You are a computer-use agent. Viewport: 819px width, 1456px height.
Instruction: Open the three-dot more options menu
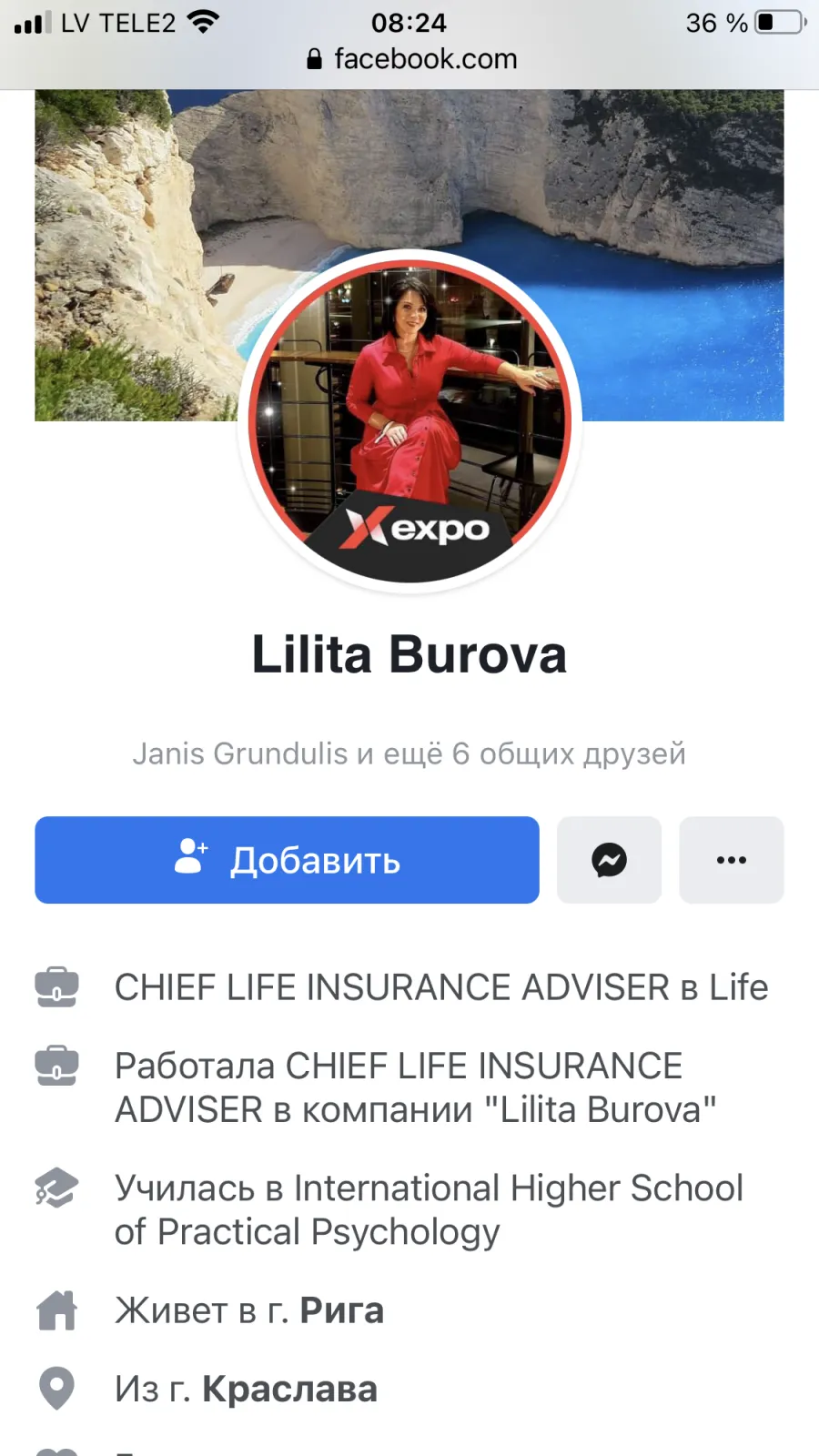(732, 860)
